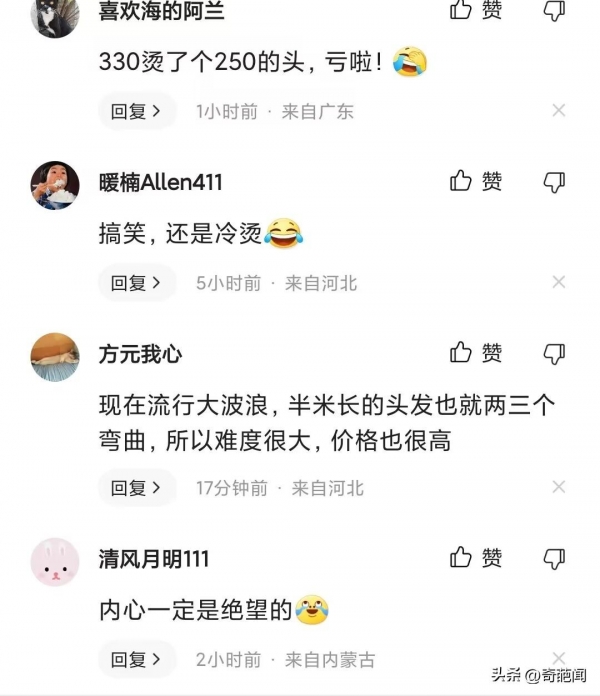The width and height of the screenshot is (600, 696).
Task: Like 喜欢海的阿兰's comment
Action: tap(475, 11)
